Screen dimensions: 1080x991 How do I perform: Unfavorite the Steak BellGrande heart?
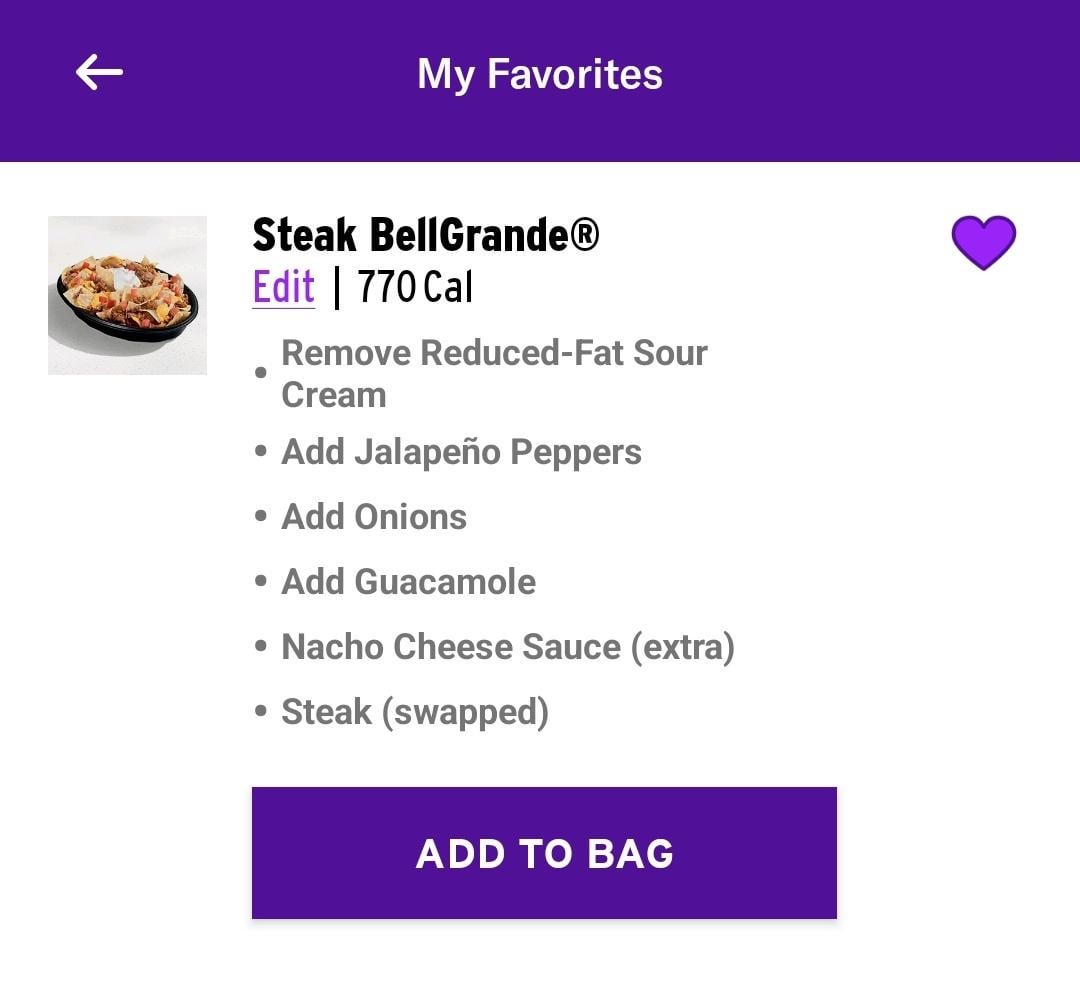point(983,243)
